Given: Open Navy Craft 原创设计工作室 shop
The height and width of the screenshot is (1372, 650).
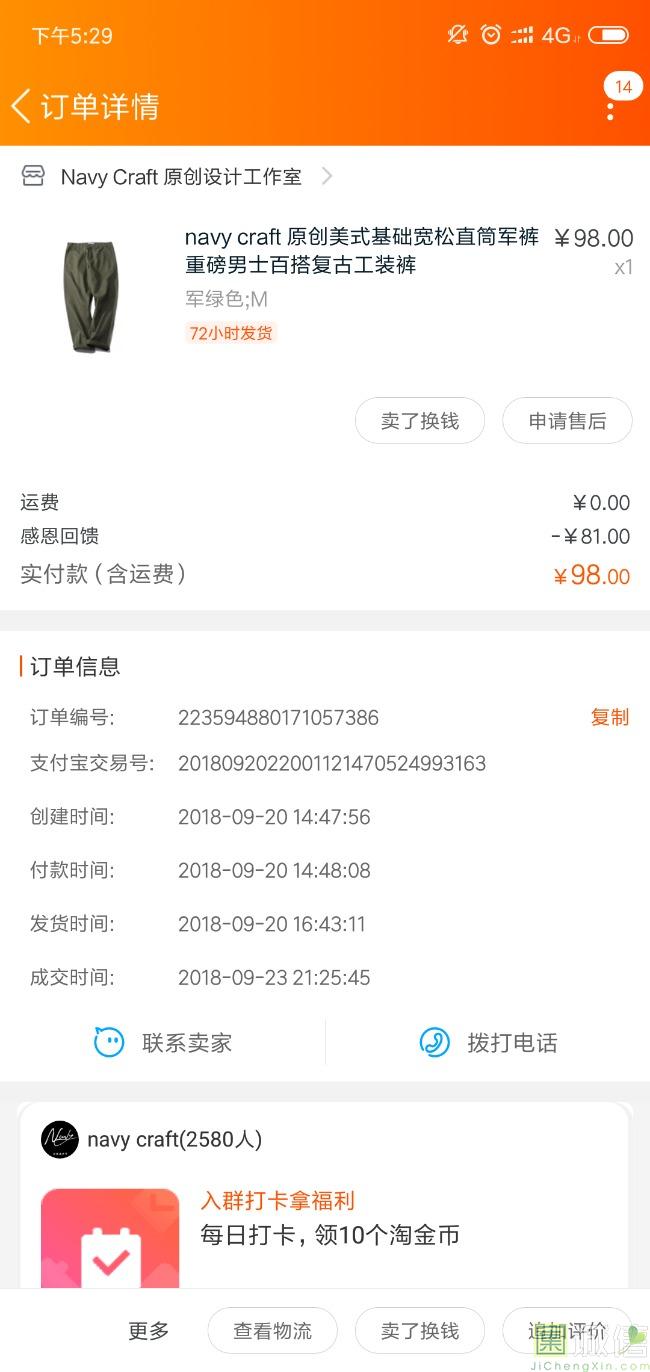Looking at the screenshot, I should [x=178, y=177].
